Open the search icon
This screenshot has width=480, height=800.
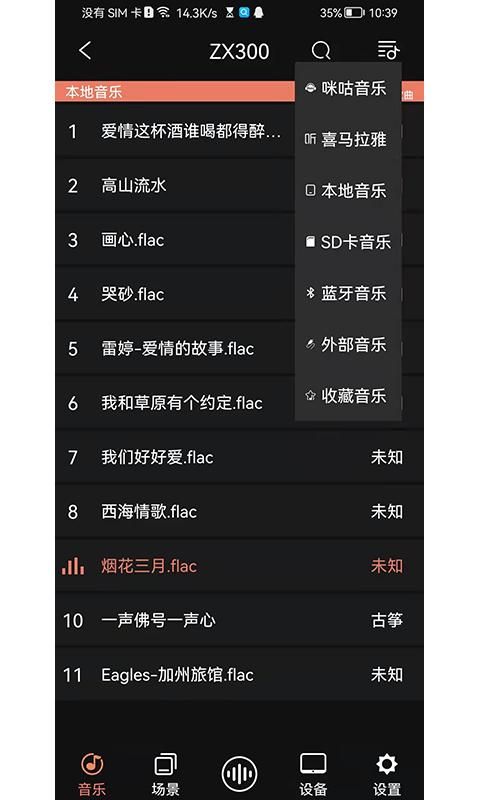(x=321, y=51)
